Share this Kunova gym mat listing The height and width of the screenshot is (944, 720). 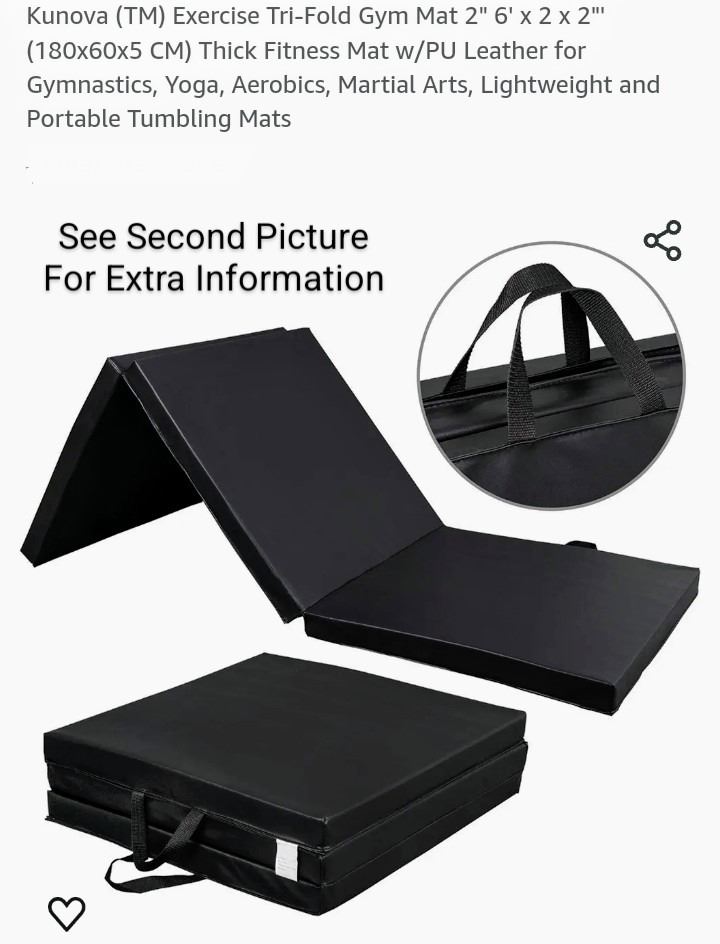[x=663, y=241]
